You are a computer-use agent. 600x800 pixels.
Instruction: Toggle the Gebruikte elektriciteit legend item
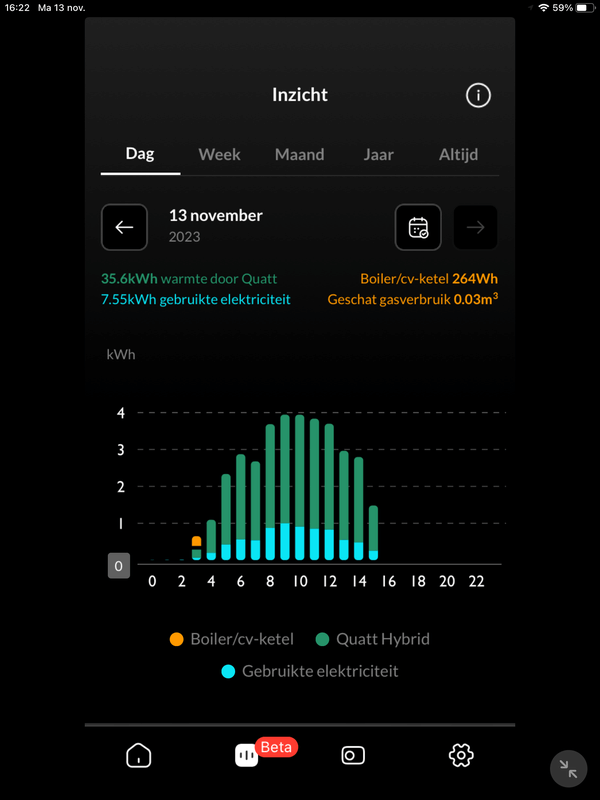pyautogui.click(x=309, y=671)
